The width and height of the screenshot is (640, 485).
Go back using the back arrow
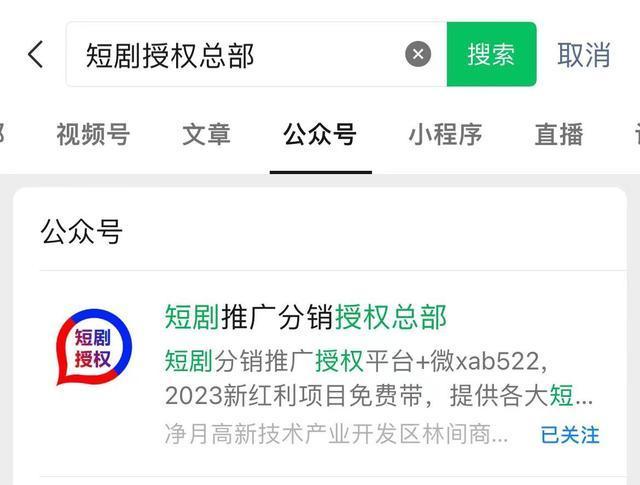[36, 54]
